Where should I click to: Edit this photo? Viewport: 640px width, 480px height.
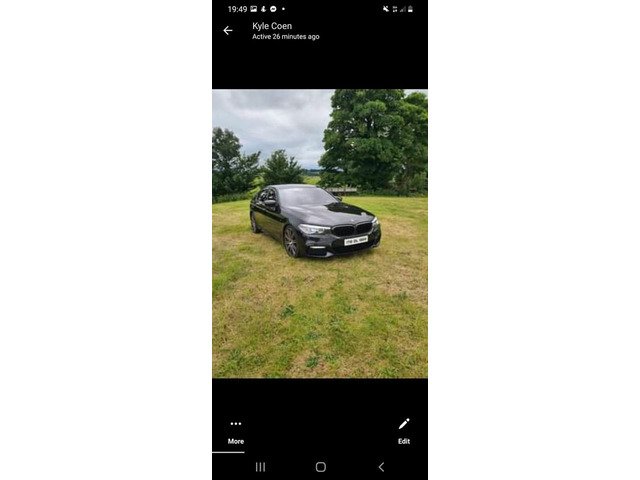[x=404, y=430]
